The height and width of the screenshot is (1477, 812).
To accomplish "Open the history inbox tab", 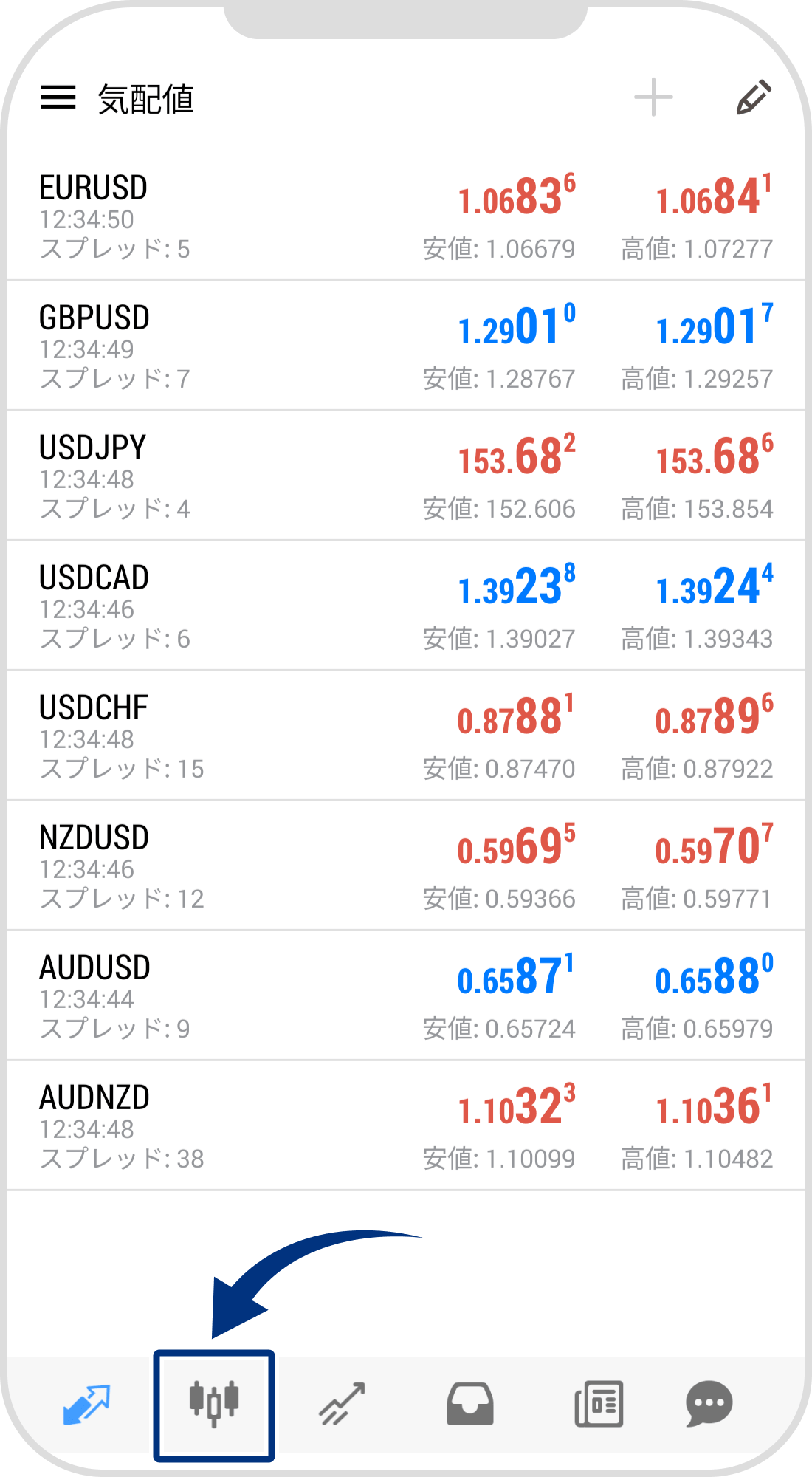I will (x=470, y=1404).
